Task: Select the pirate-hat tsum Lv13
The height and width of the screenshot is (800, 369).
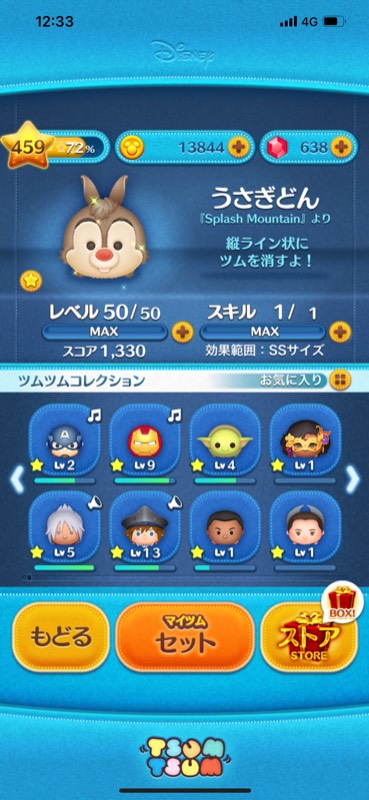Action: click(x=145, y=526)
